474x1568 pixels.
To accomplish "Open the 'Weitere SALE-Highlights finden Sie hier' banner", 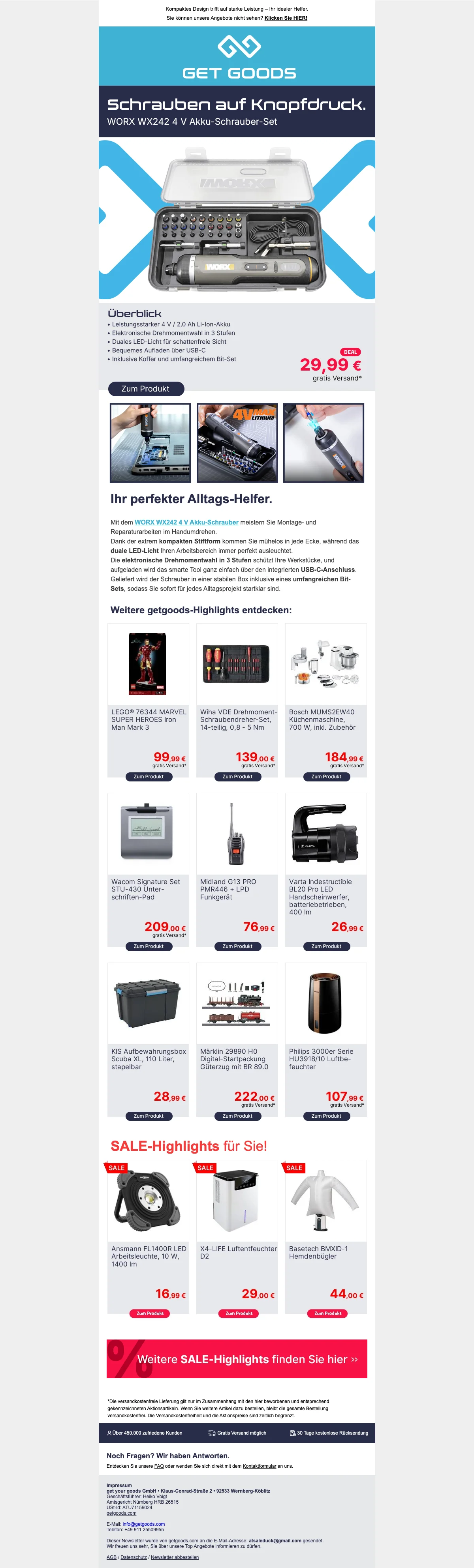I will click(237, 1358).
